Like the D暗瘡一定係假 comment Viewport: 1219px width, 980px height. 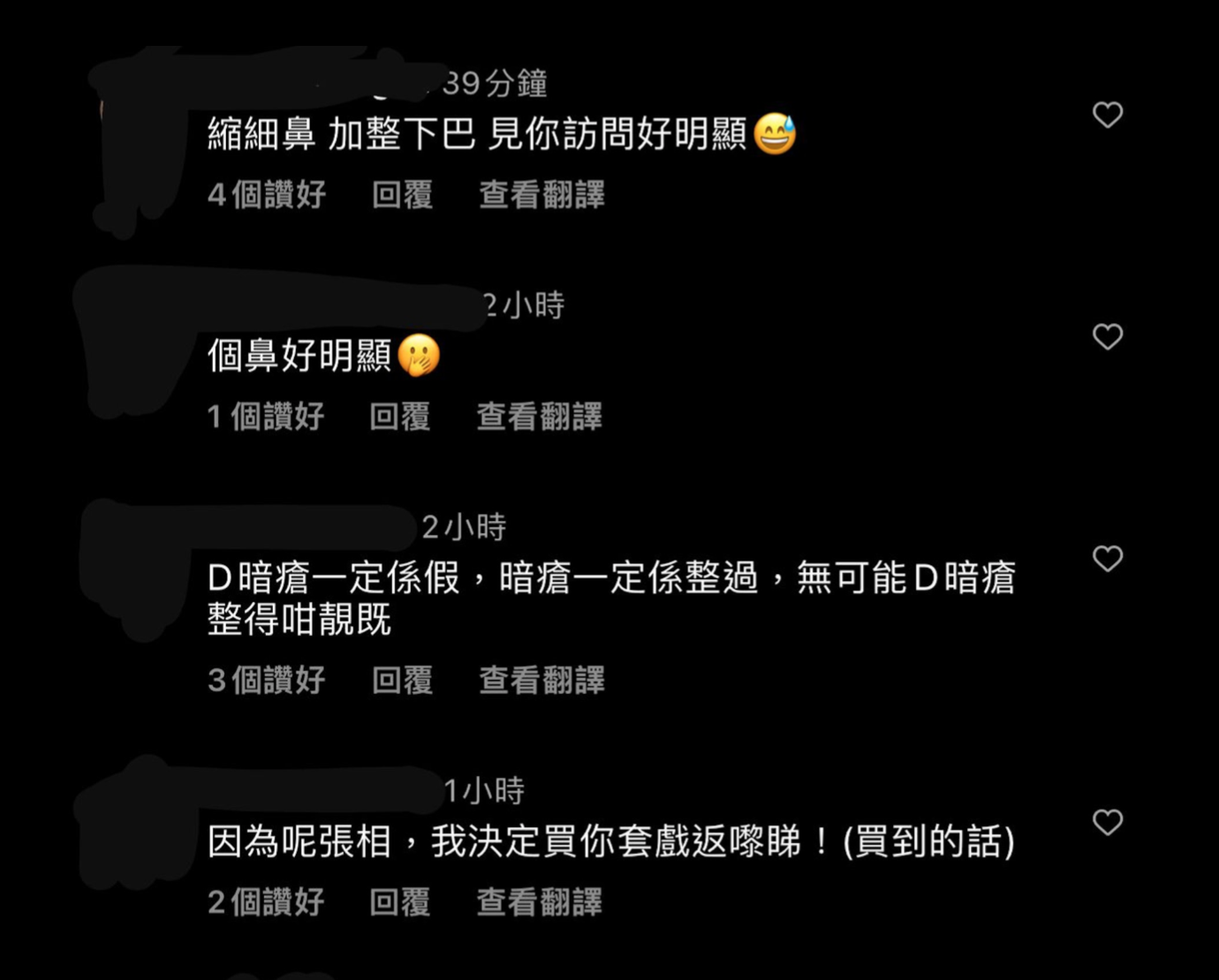(1107, 558)
